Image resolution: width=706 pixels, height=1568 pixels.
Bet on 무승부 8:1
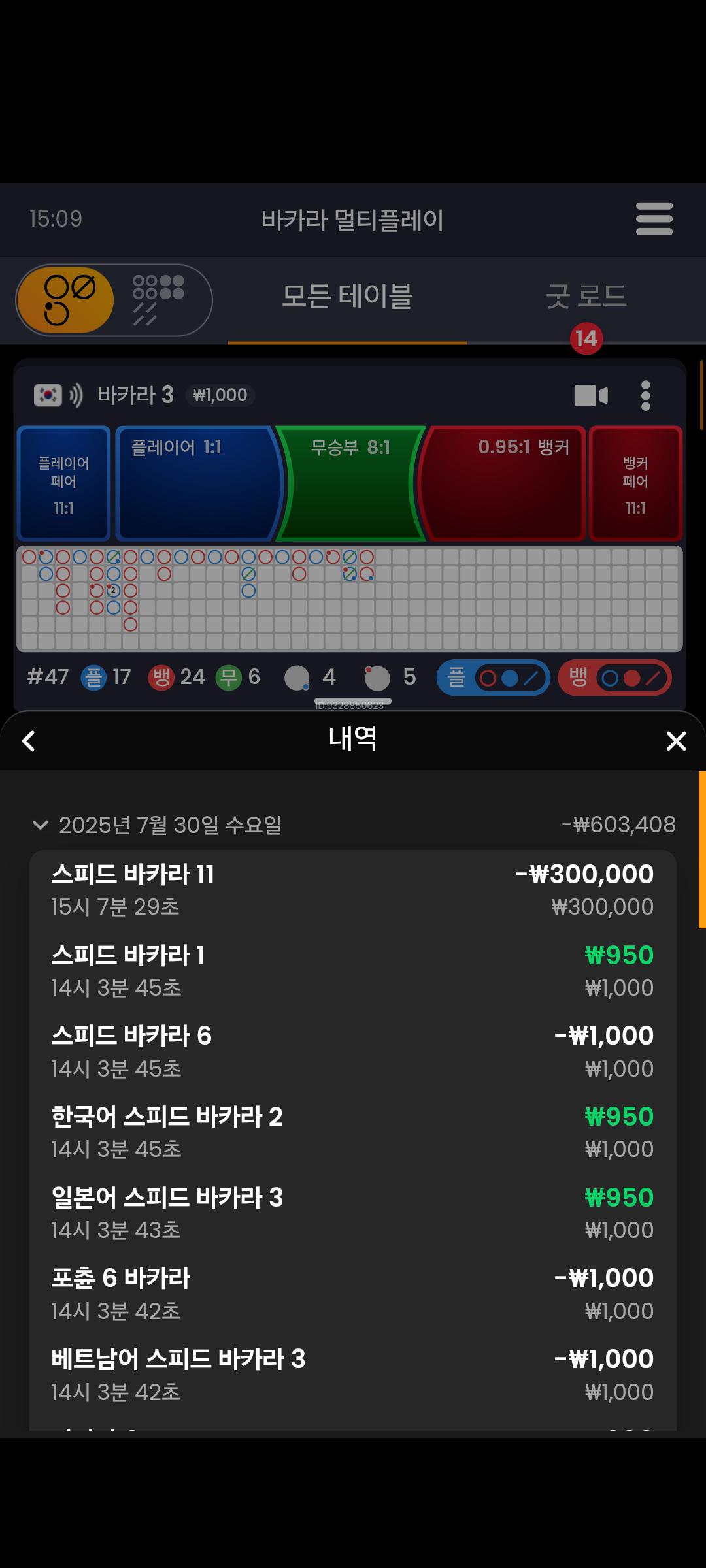pos(350,483)
